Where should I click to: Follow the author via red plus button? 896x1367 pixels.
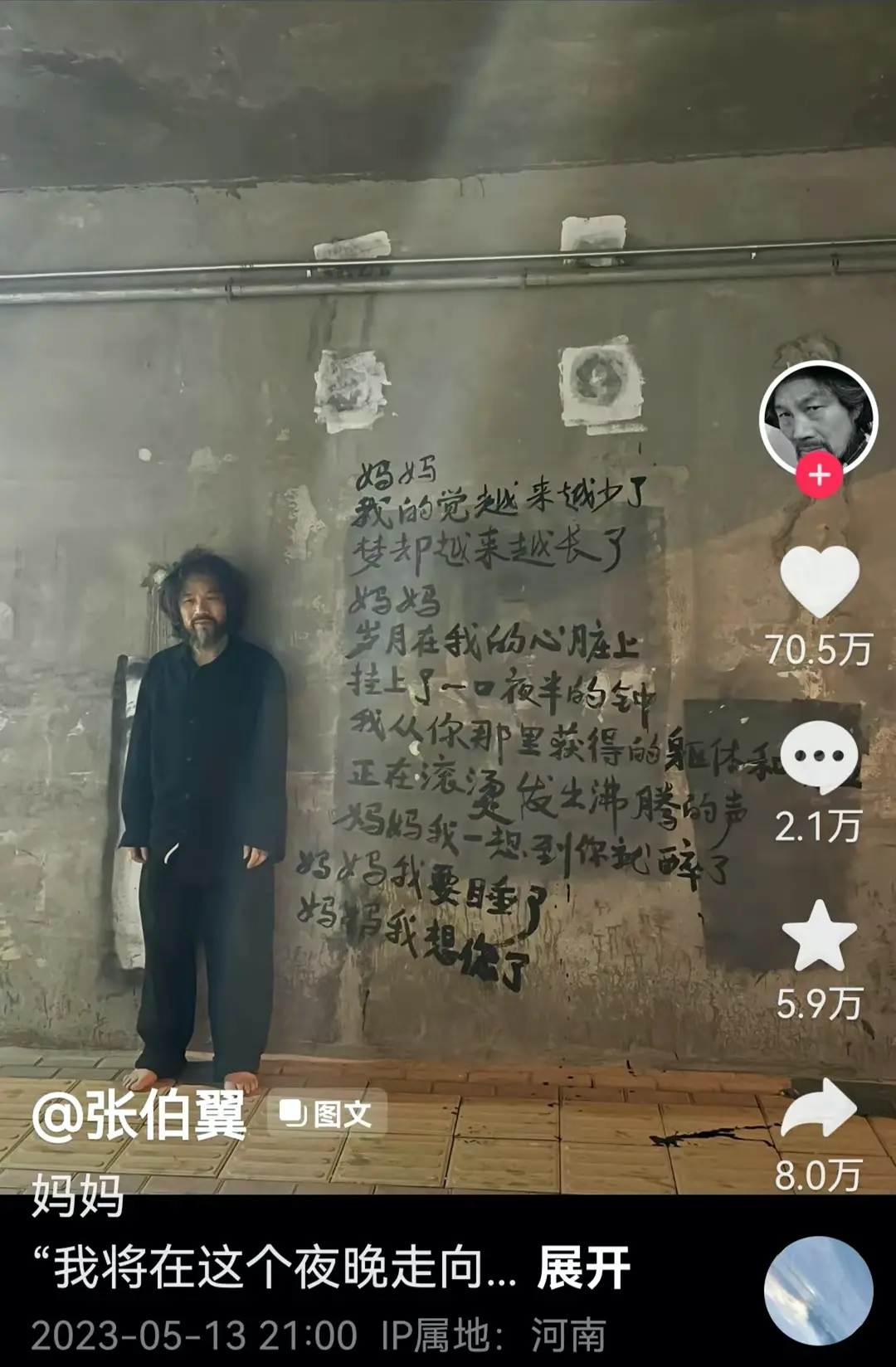pos(819,475)
